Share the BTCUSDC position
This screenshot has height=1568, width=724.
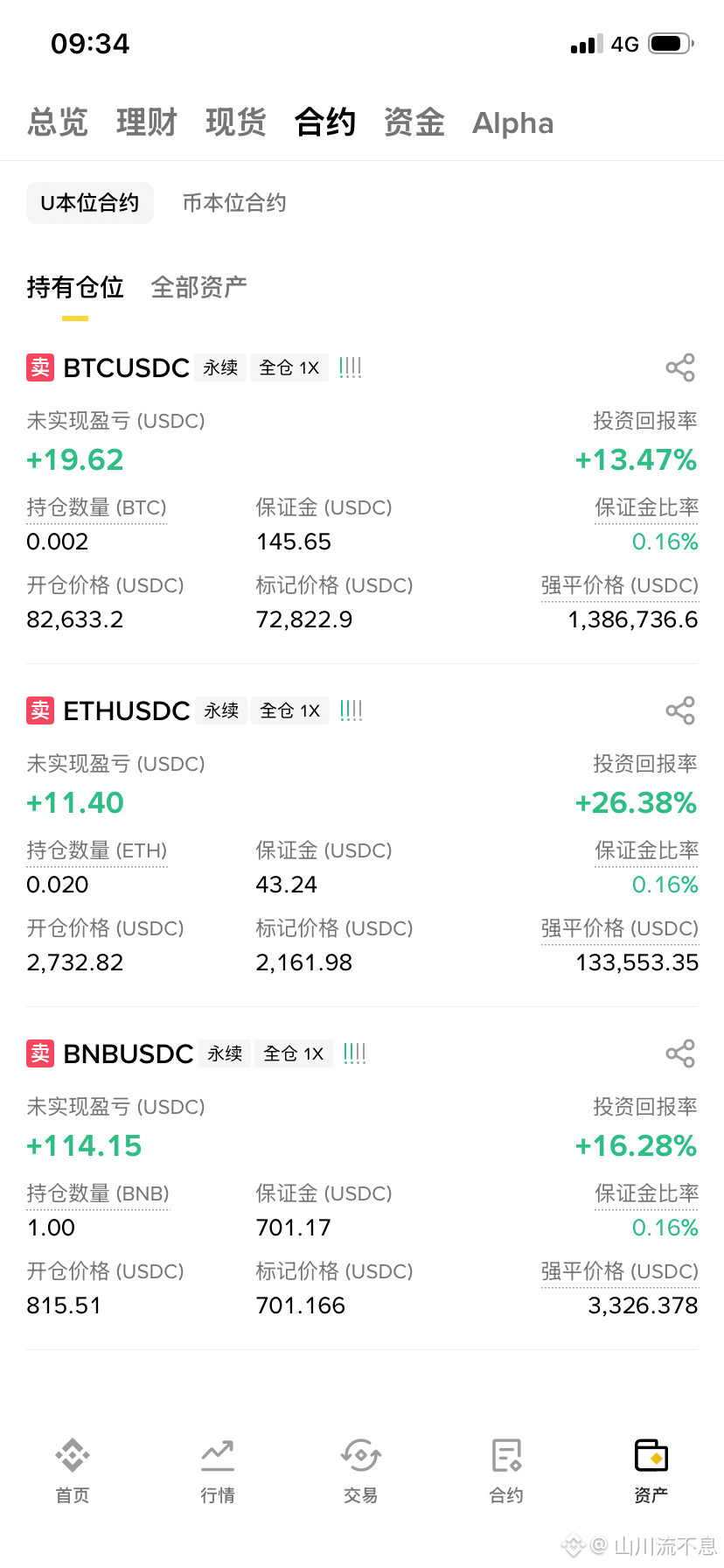click(x=680, y=367)
